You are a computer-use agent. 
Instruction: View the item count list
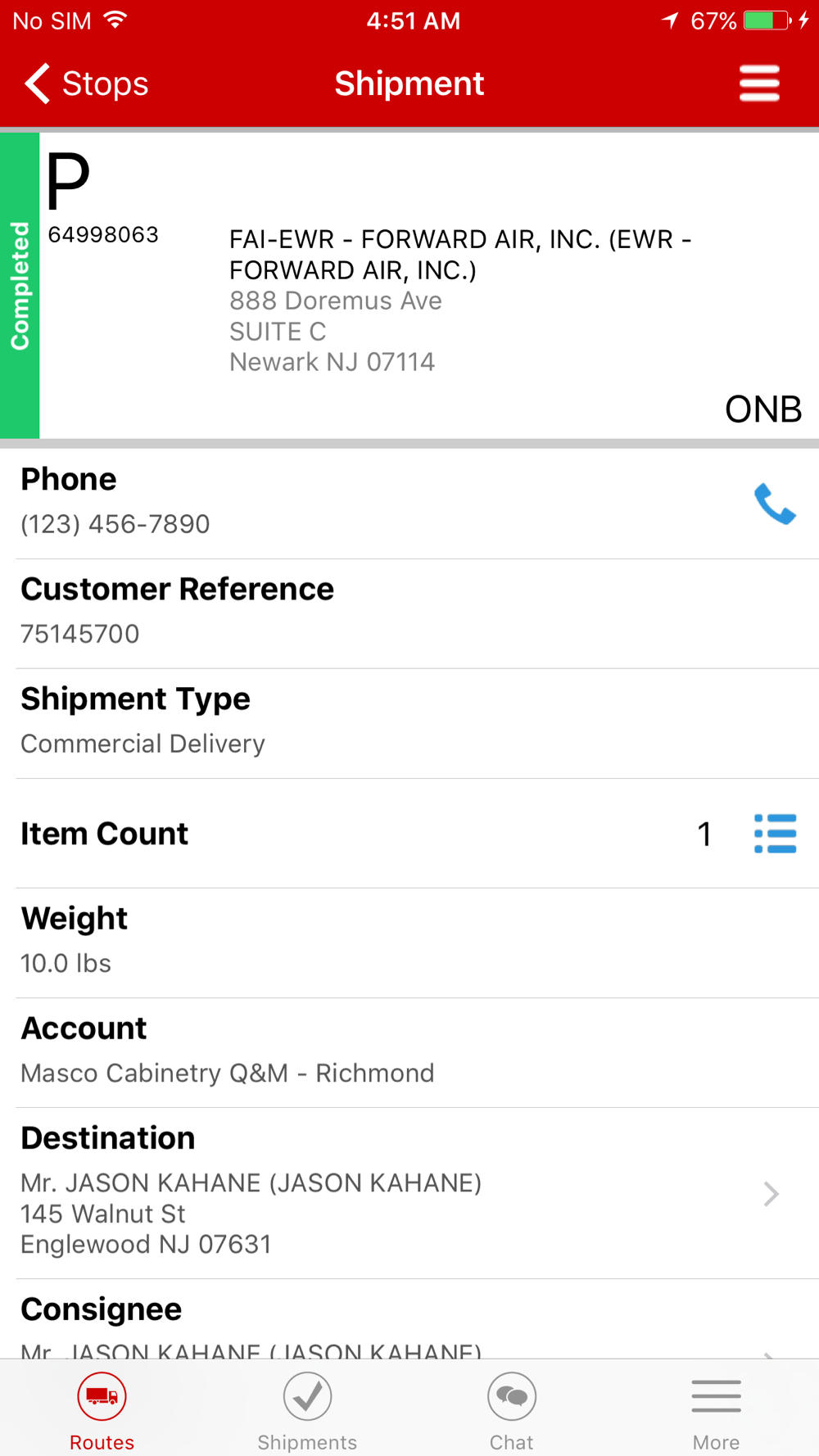click(x=775, y=834)
